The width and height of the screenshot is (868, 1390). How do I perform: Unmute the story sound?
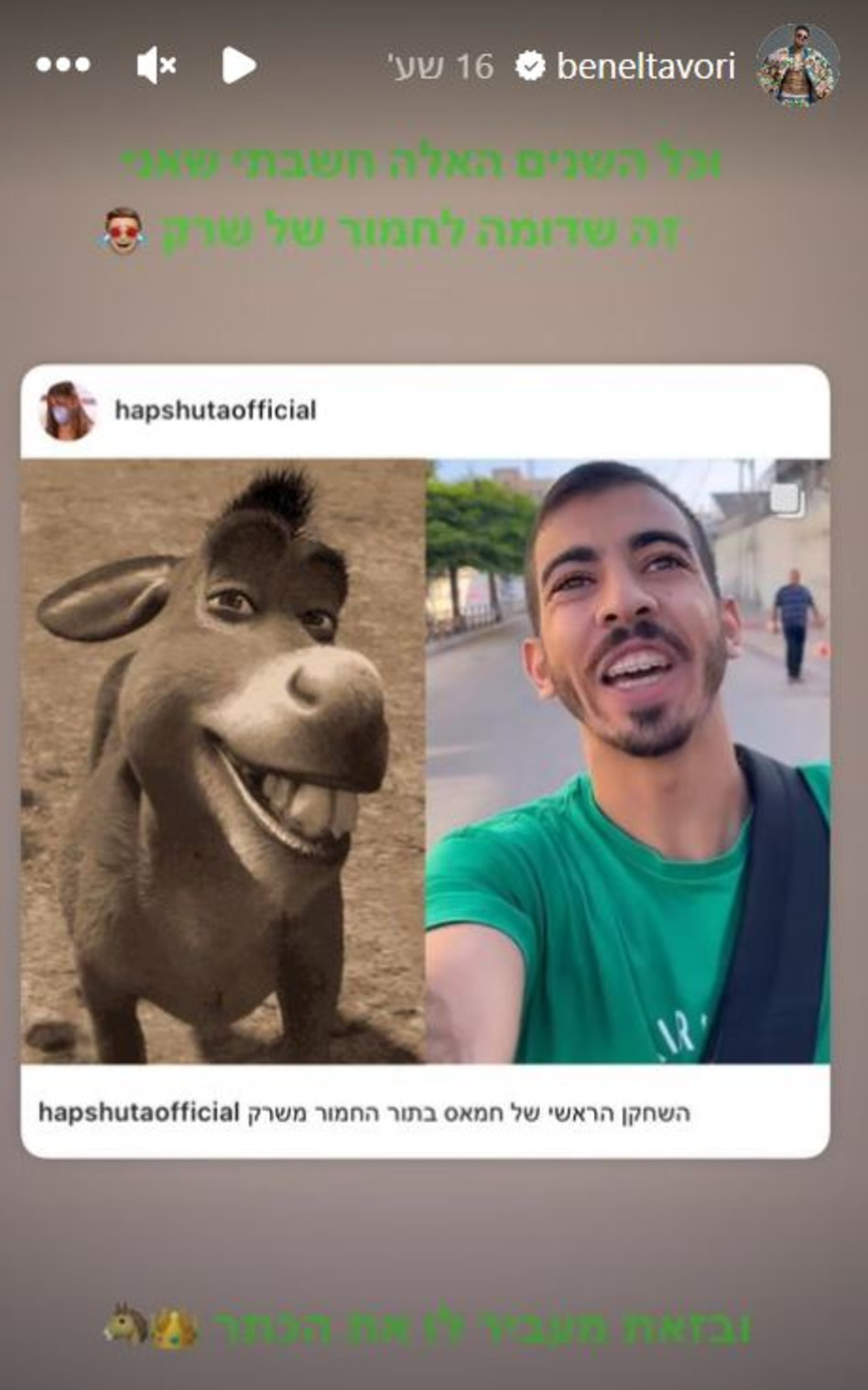pyautogui.click(x=156, y=65)
